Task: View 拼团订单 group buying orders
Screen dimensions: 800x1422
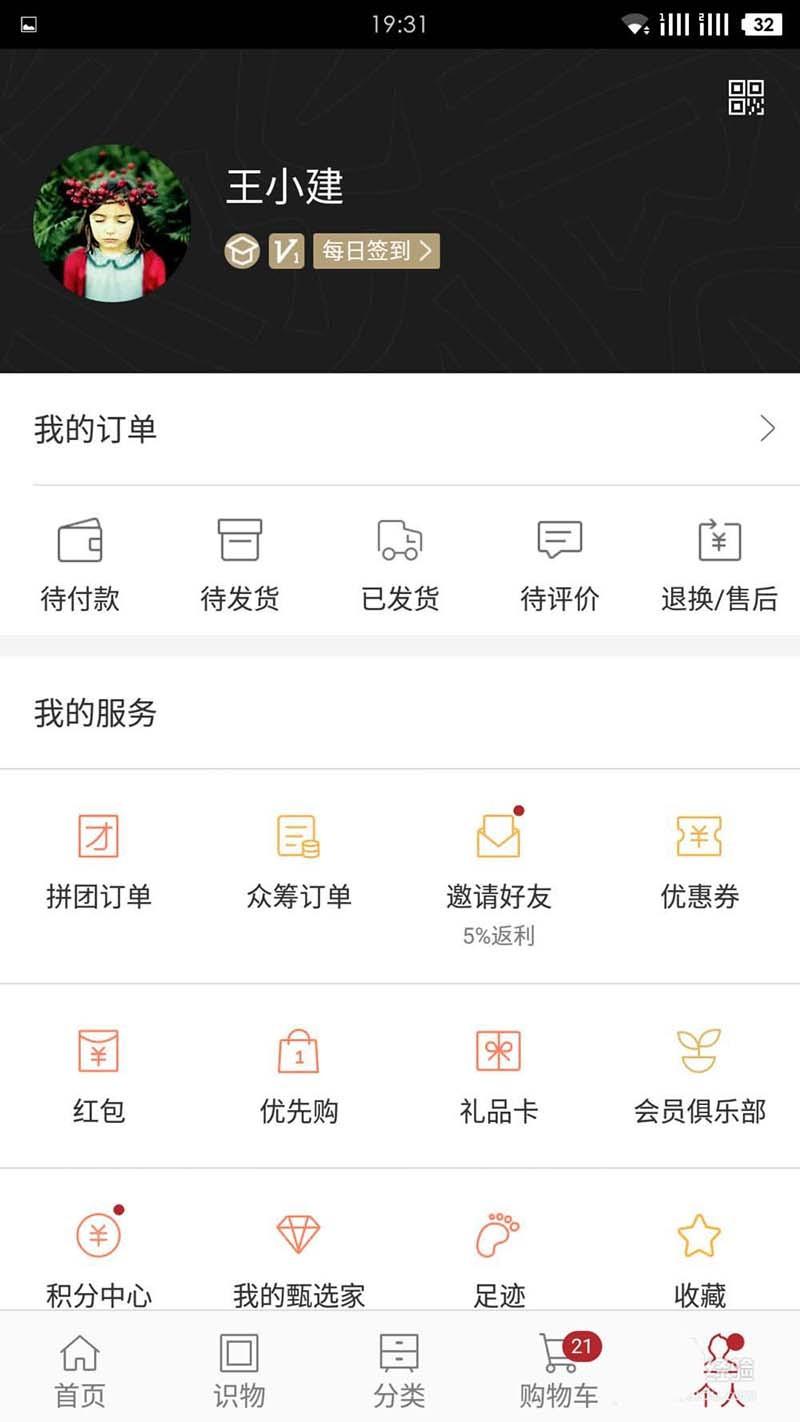Action: tap(99, 862)
